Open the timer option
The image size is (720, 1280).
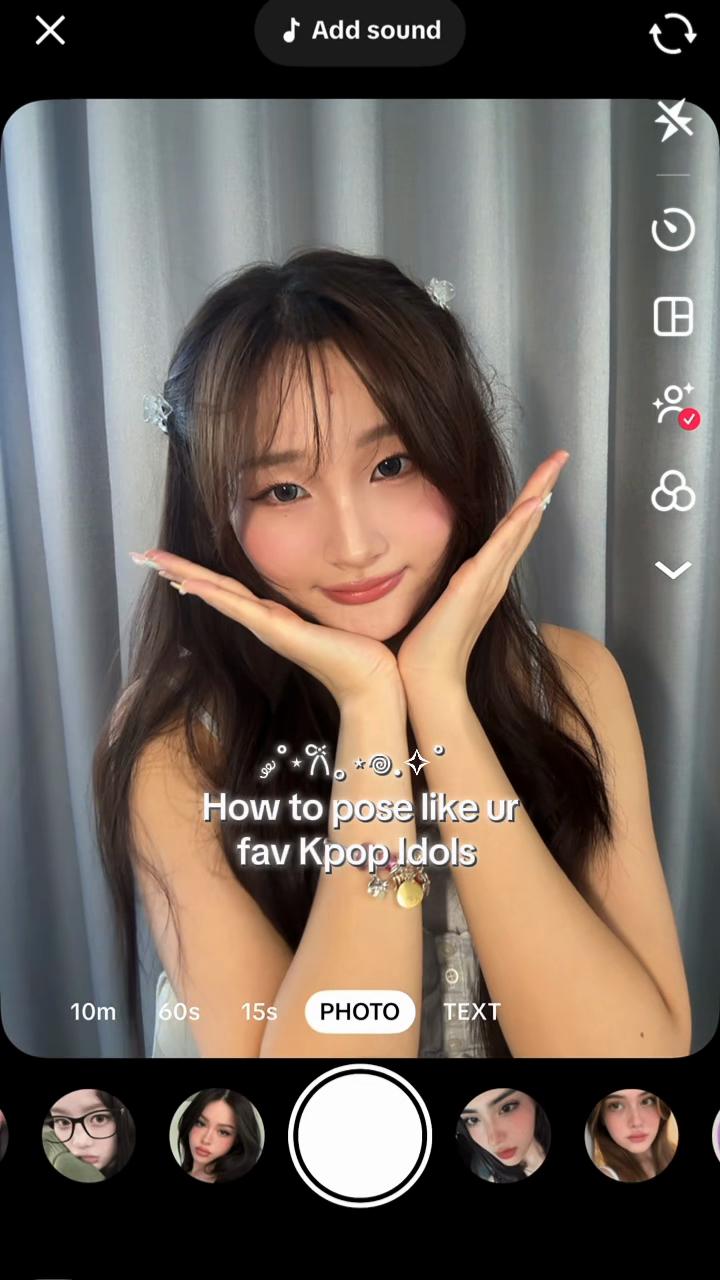(x=673, y=229)
